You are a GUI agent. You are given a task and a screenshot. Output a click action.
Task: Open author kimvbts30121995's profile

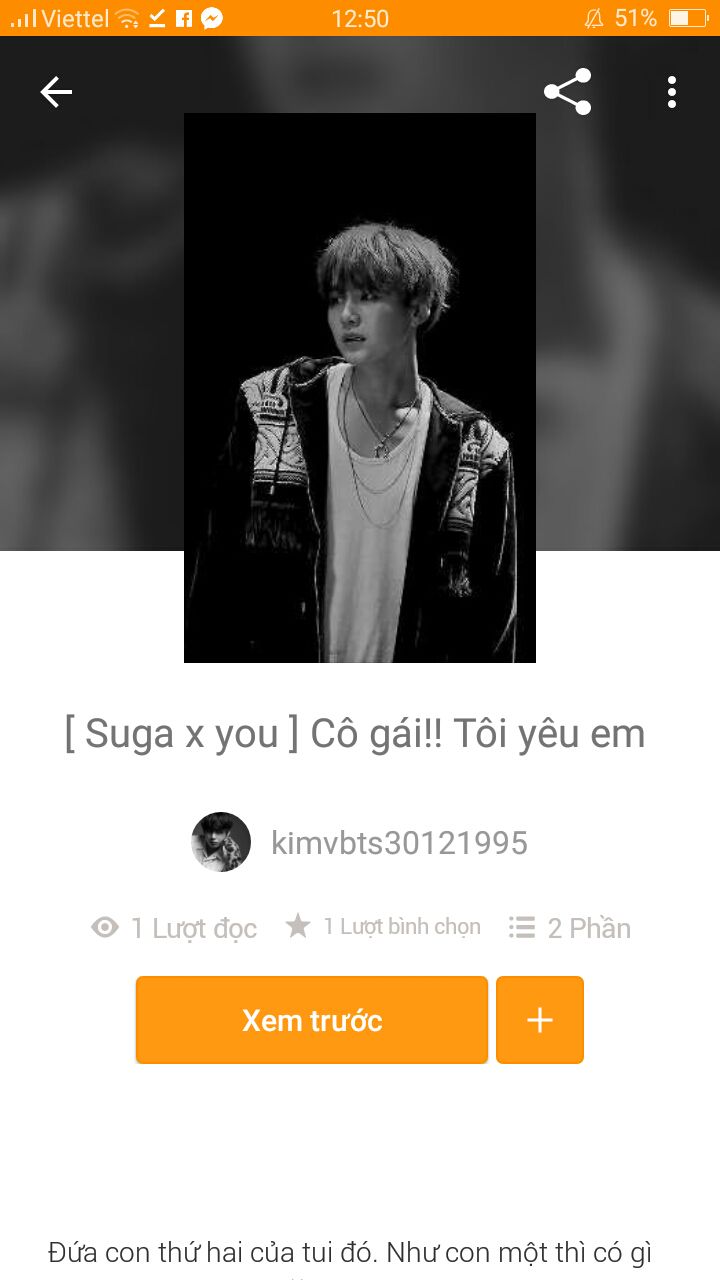coord(398,843)
